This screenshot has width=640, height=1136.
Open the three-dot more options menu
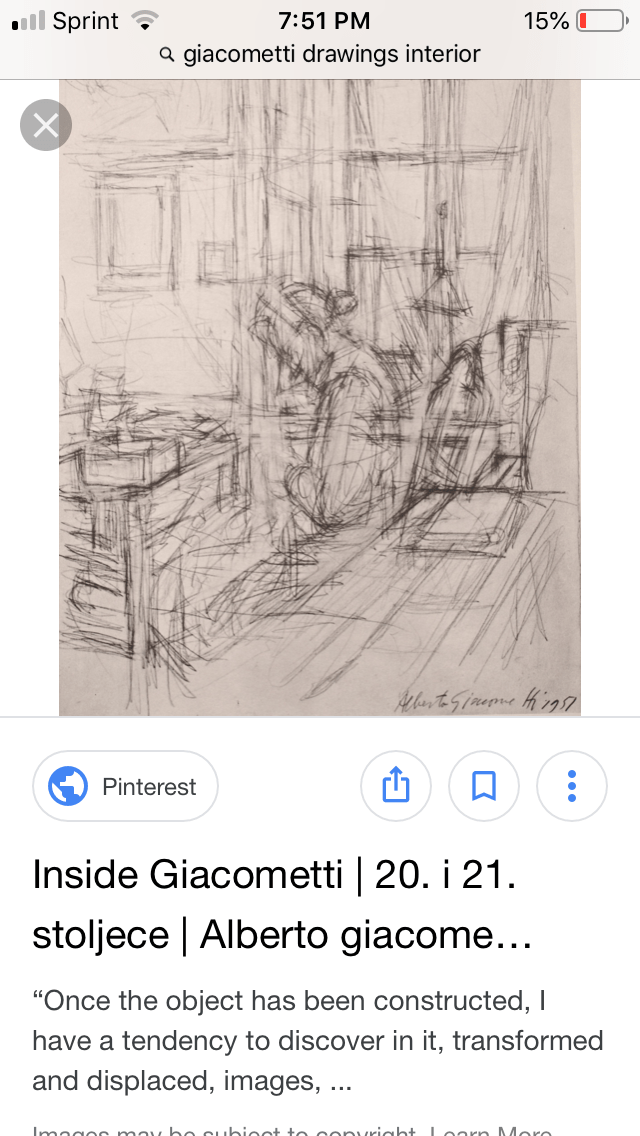[572, 787]
